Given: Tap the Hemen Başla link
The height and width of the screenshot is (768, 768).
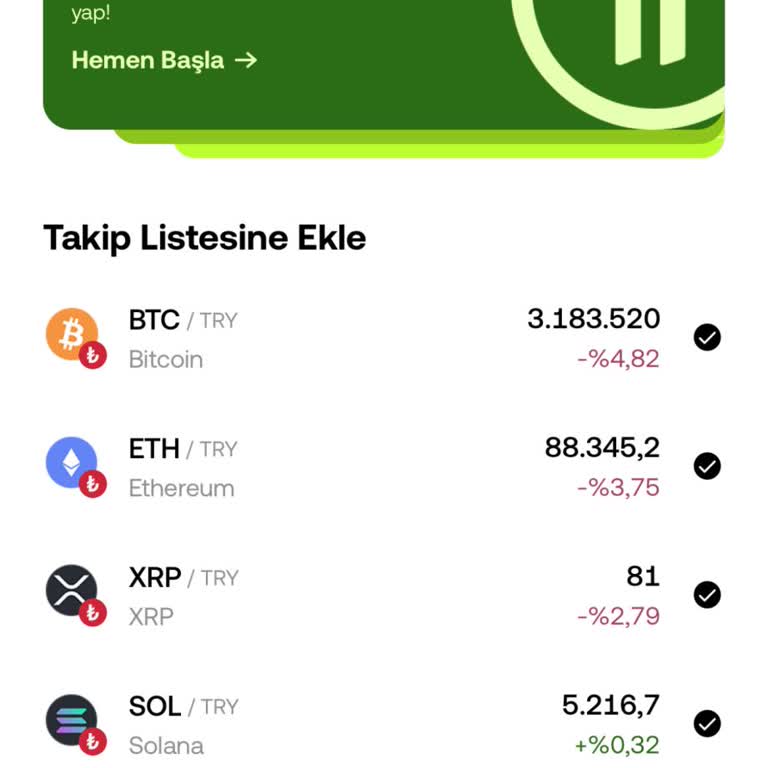Looking at the screenshot, I should (x=164, y=60).
